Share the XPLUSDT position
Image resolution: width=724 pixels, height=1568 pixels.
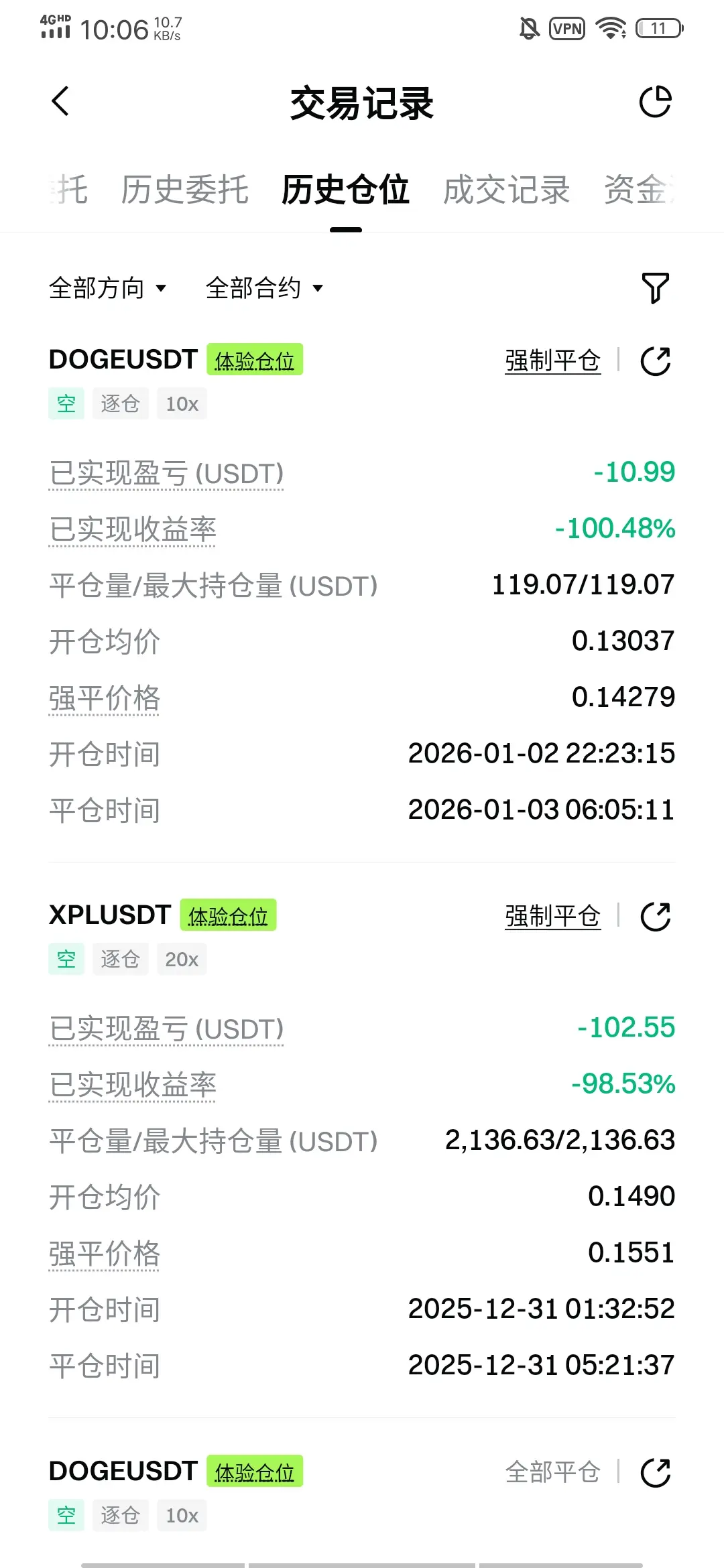[x=656, y=917]
